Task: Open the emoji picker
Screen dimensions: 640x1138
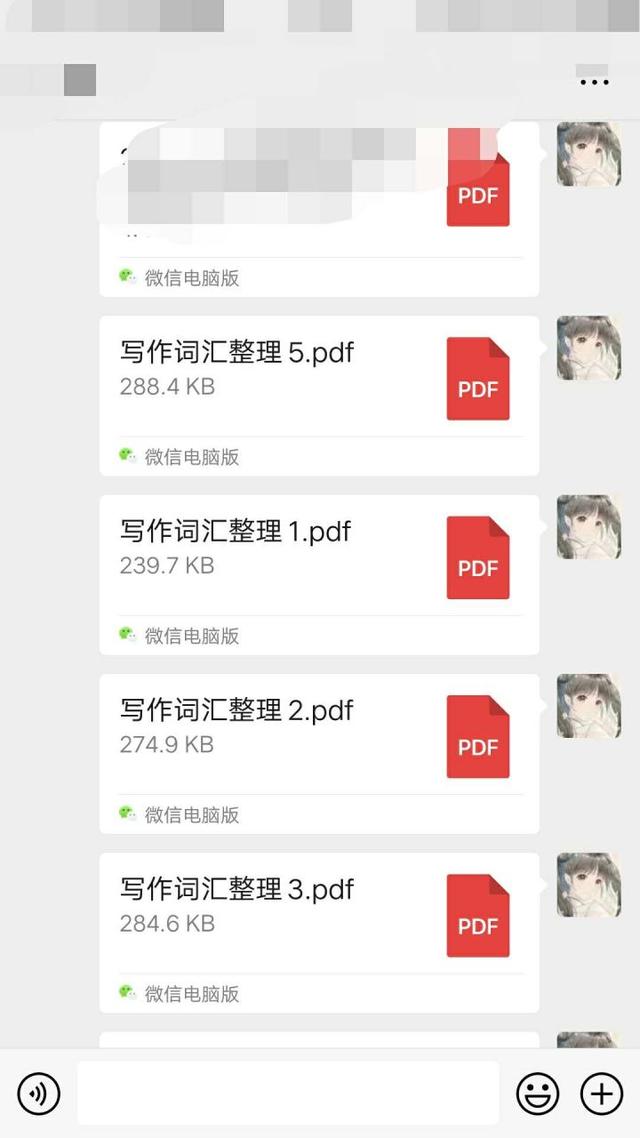Action: [537, 1094]
